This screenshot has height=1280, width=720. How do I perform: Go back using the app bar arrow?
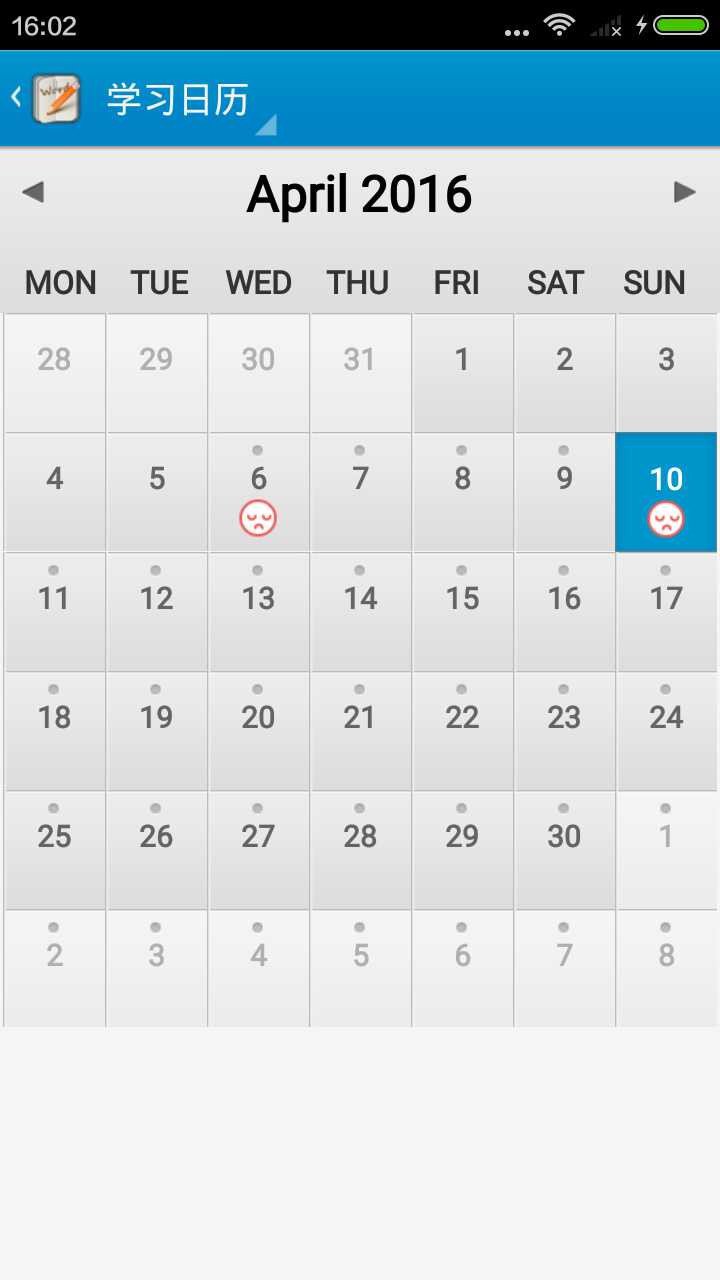pos(17,97)
